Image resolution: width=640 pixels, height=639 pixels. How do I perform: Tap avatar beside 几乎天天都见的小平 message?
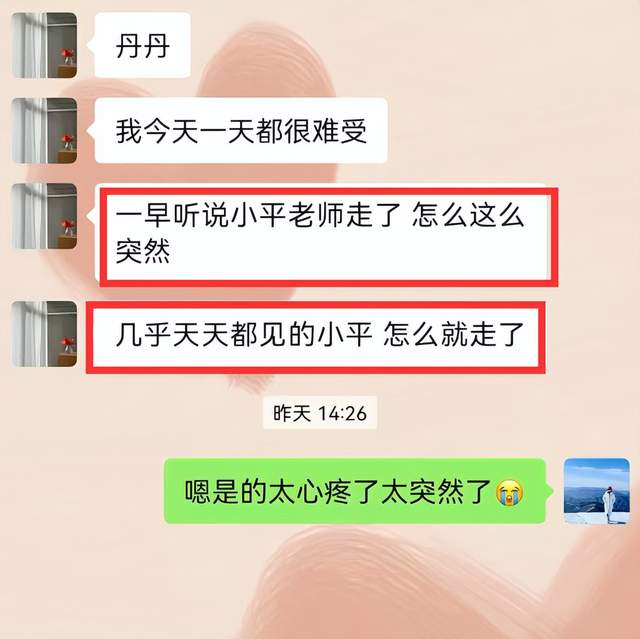(44, 333)
